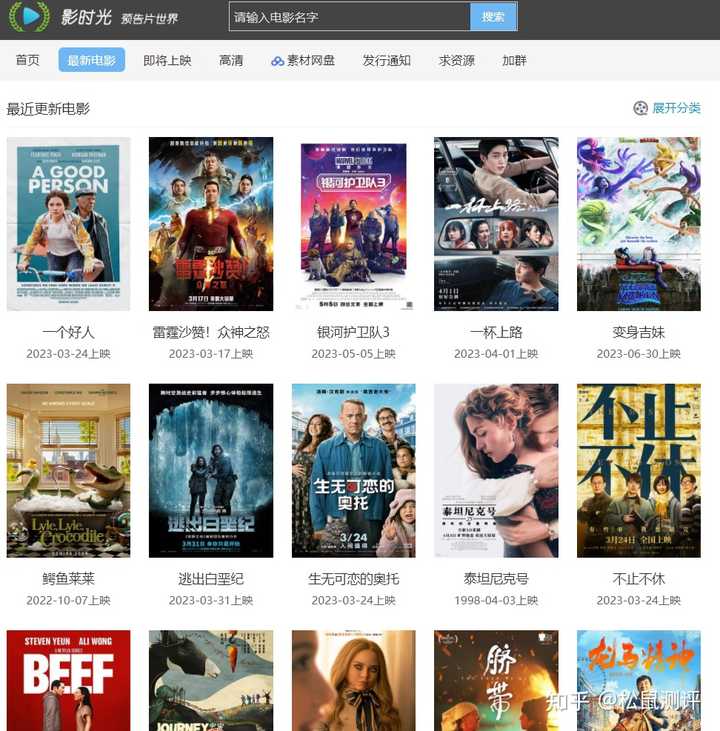Viewport: 720px width, 731px height.
Task: Open 生无可恋的奥托 movie page
Action: click(353, 470)
